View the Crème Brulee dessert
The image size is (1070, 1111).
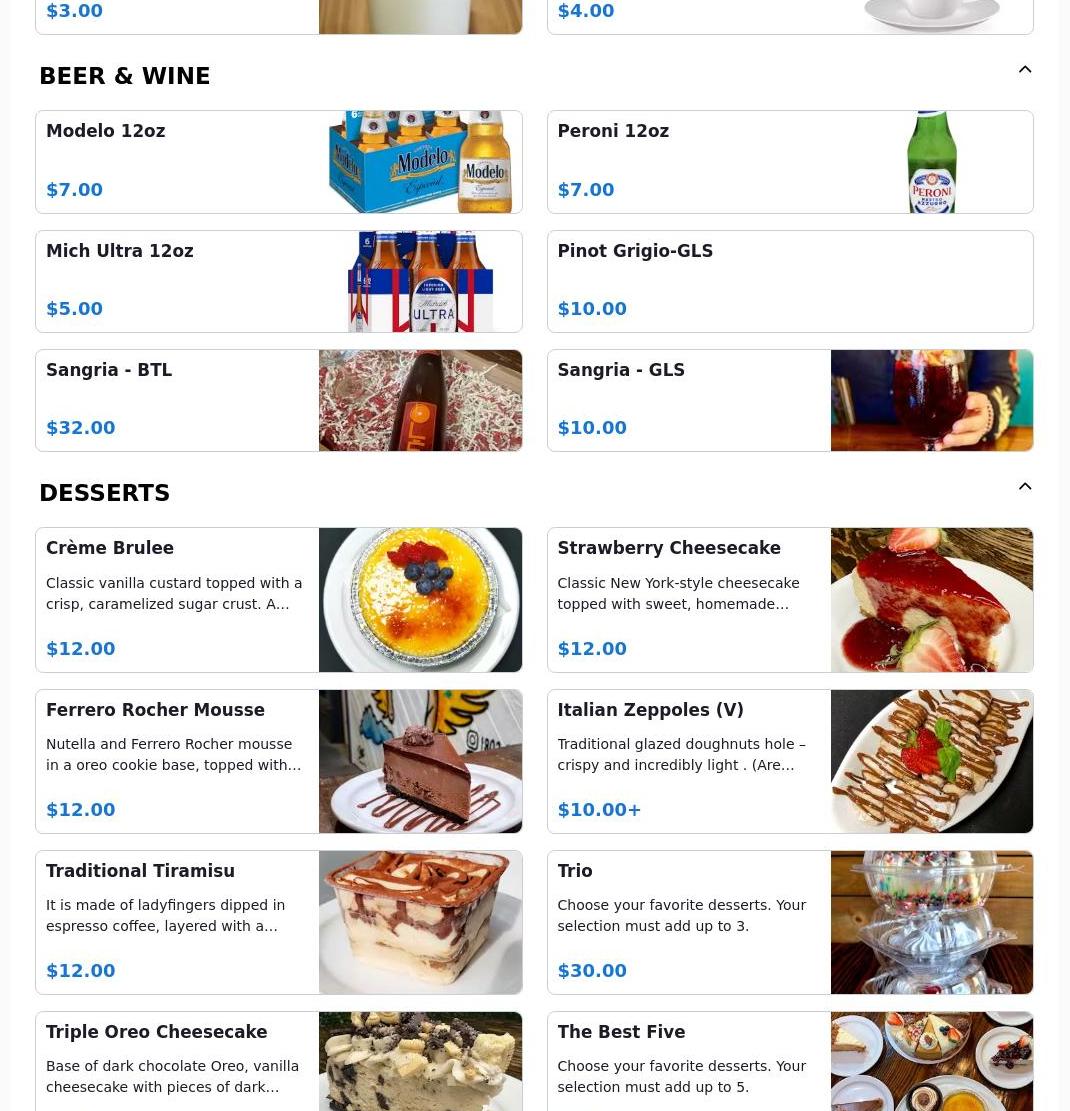(x=278, y=600)
